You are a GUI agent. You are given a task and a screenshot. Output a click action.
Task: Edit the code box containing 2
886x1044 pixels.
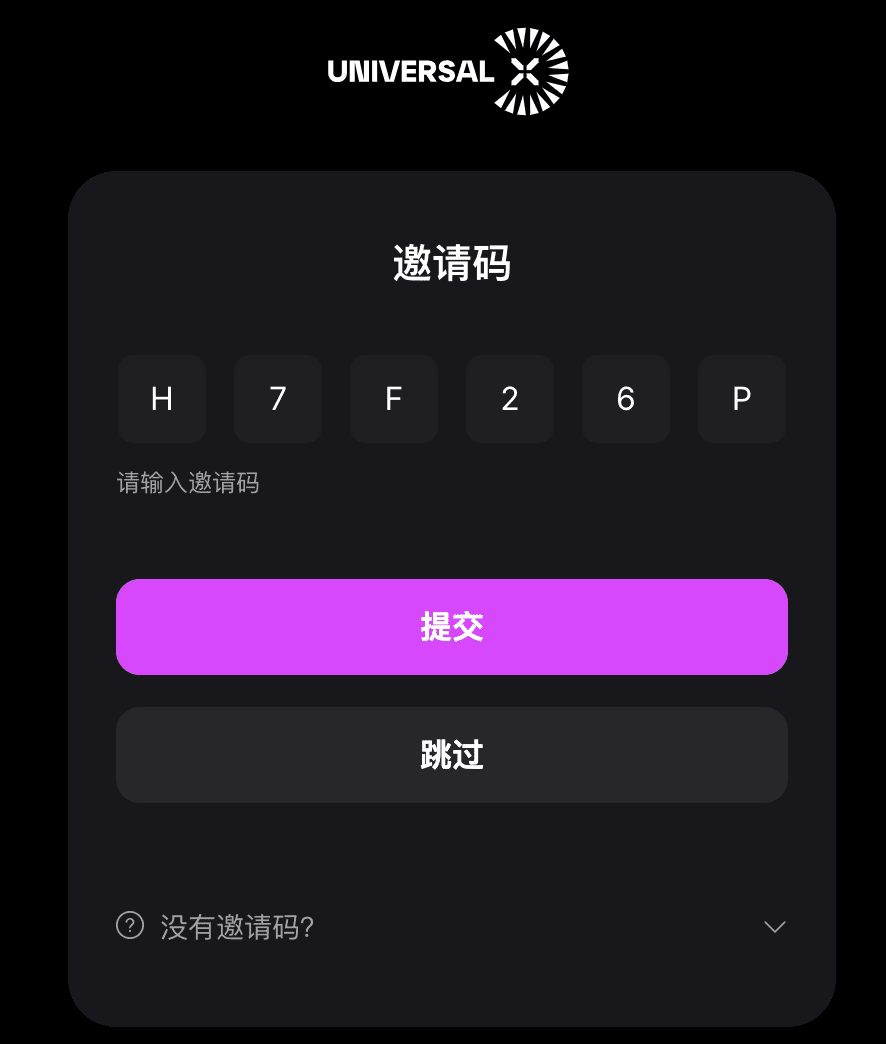coord(510,399)
